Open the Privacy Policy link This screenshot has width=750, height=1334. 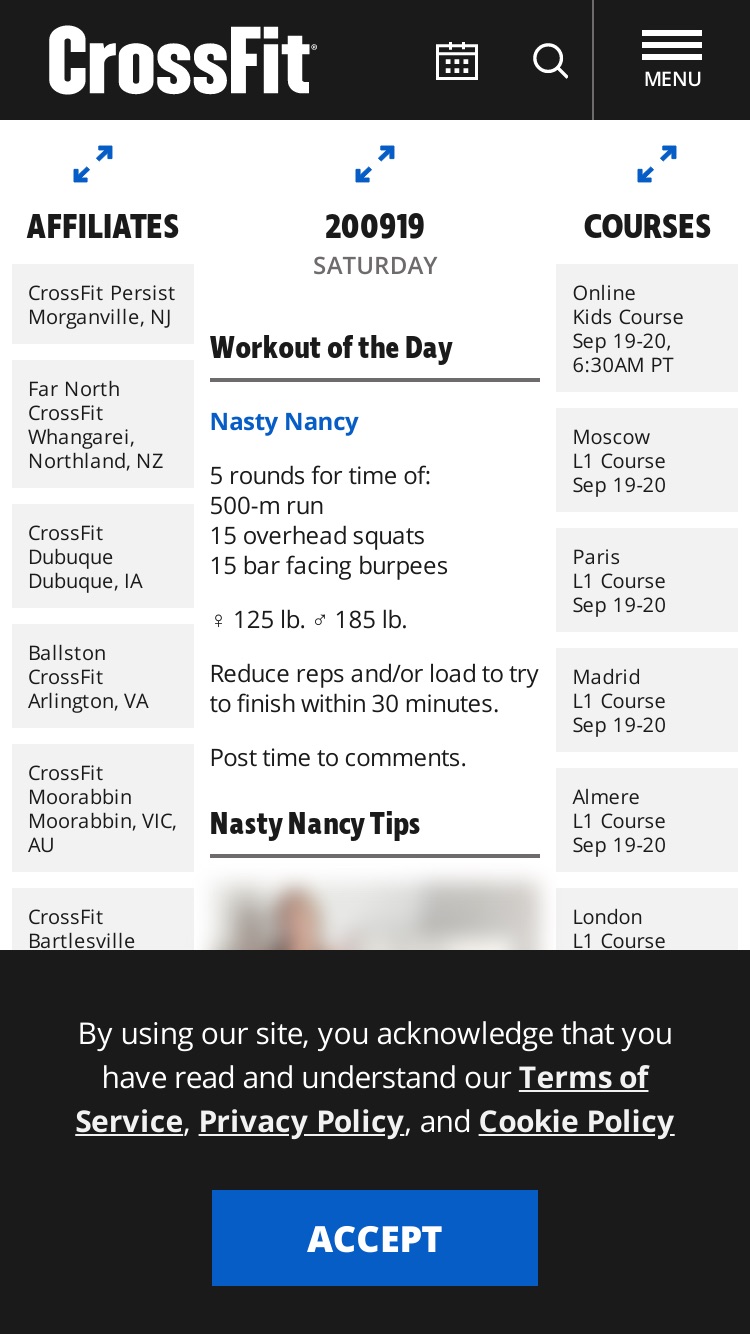point(301,1121)
